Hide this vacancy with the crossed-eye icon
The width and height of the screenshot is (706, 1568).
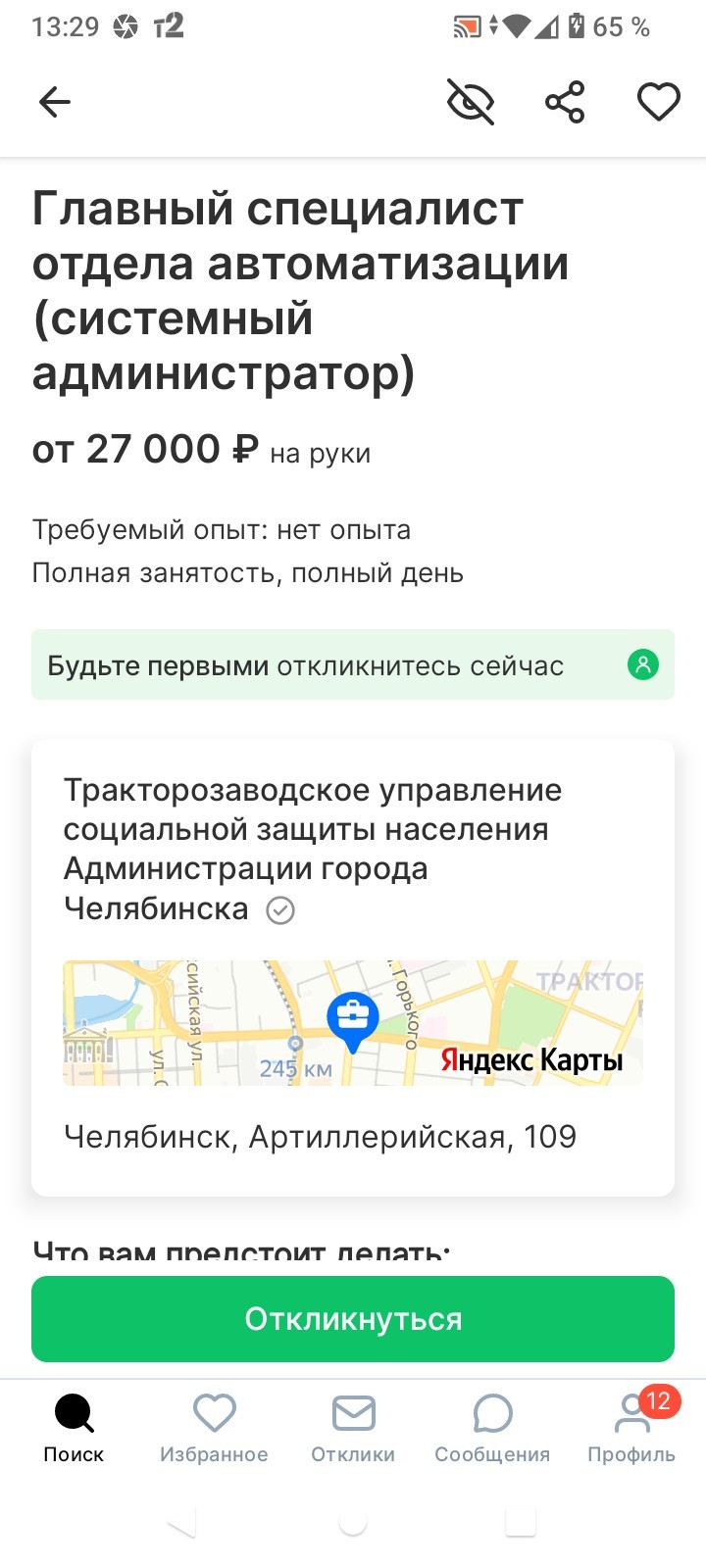(471, 102)
